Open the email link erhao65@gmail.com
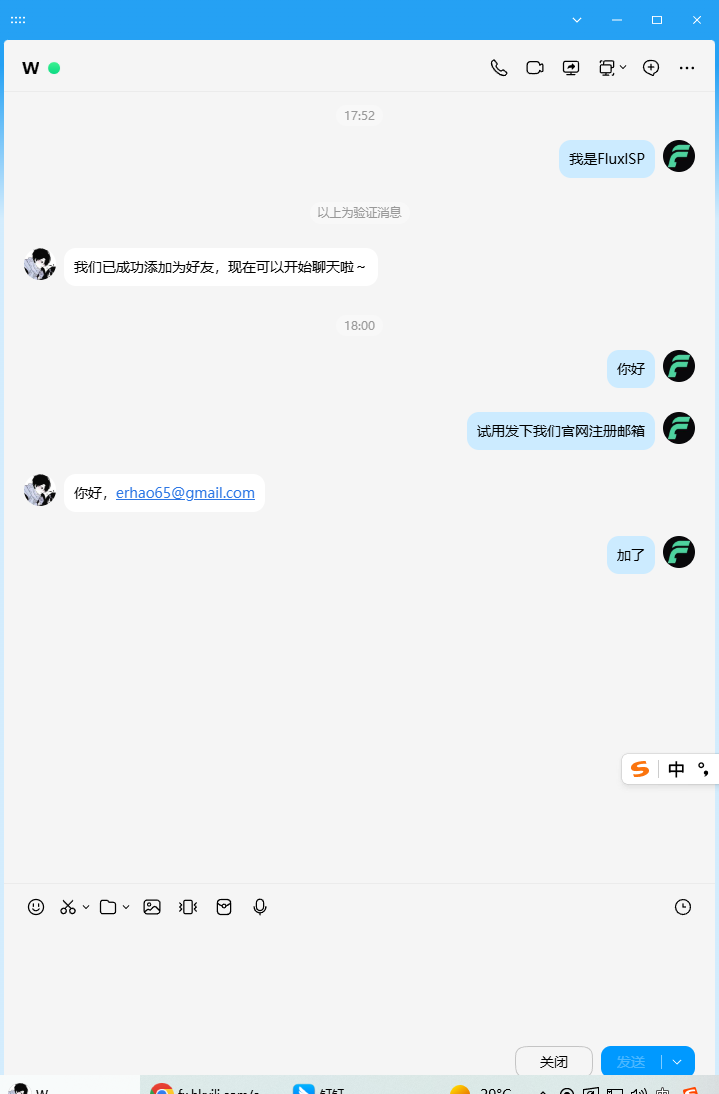 (x=185, y=493)
